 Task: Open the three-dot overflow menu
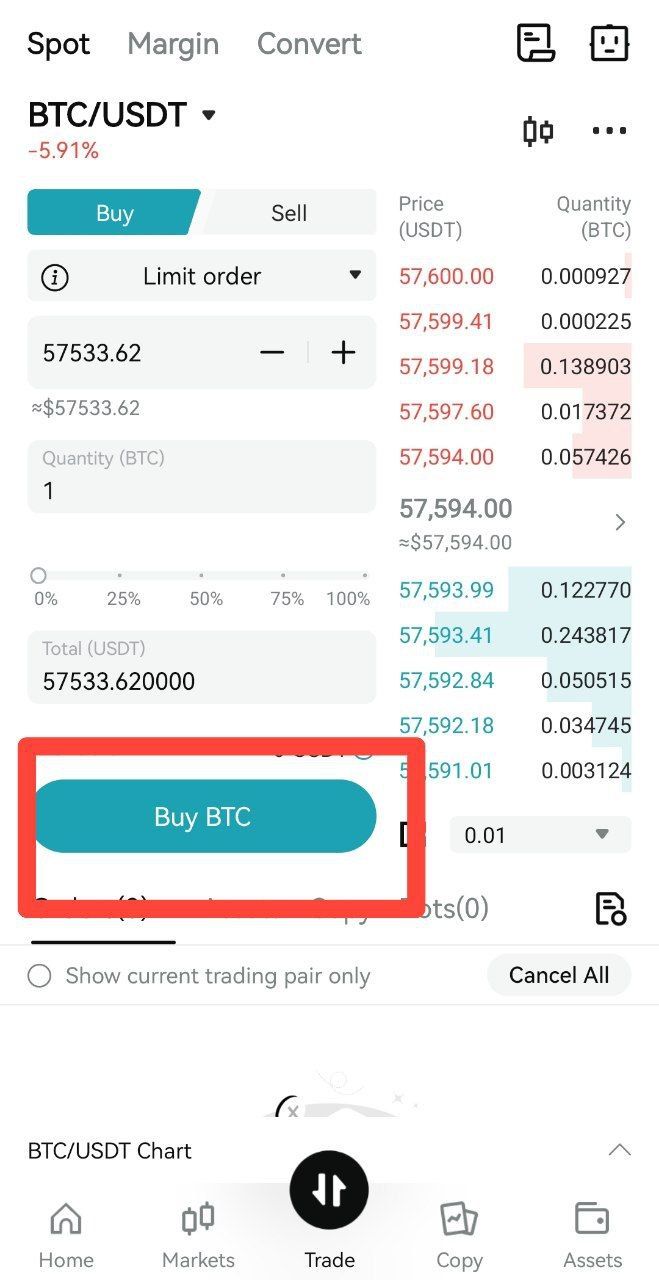point(609,131)
